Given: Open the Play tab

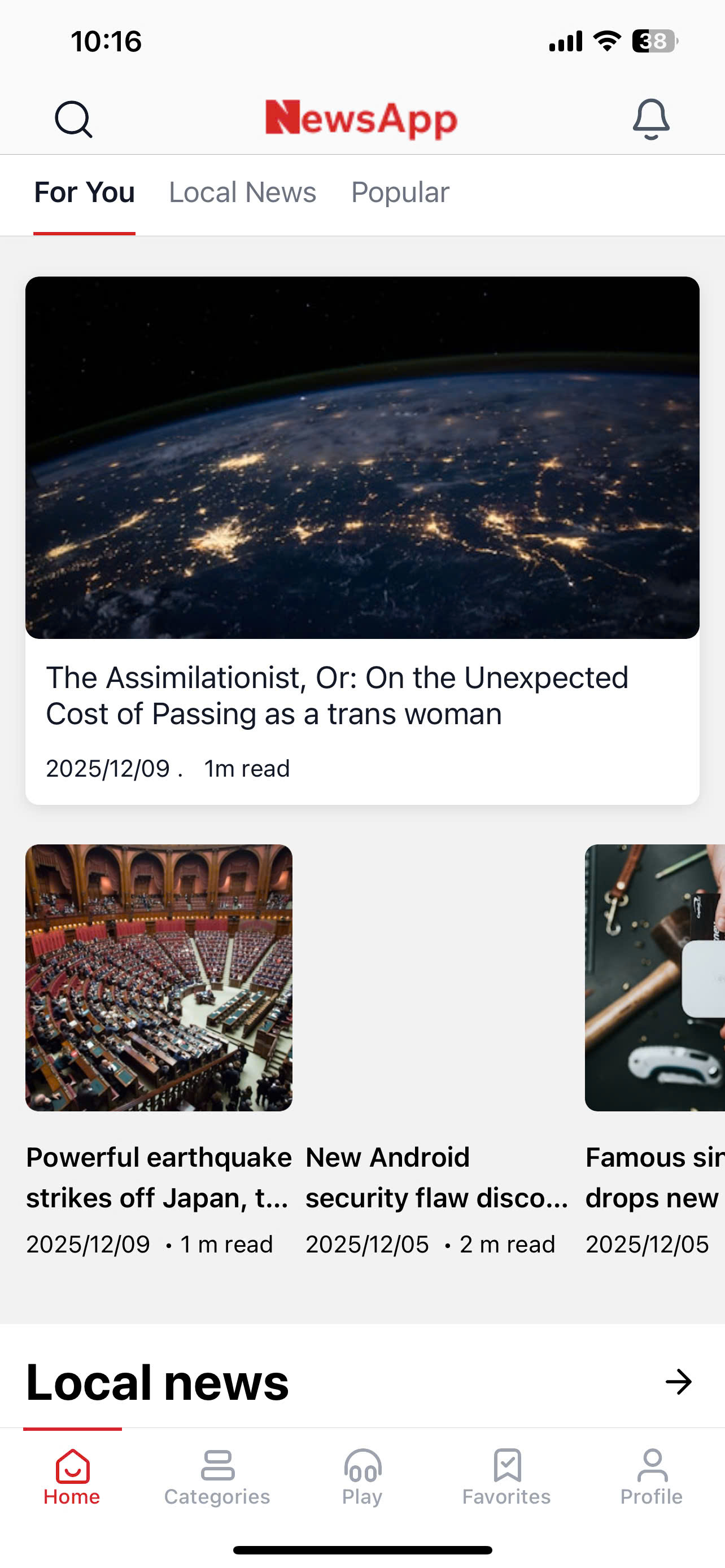Looking at the screenshot, I should [362, 1477].
